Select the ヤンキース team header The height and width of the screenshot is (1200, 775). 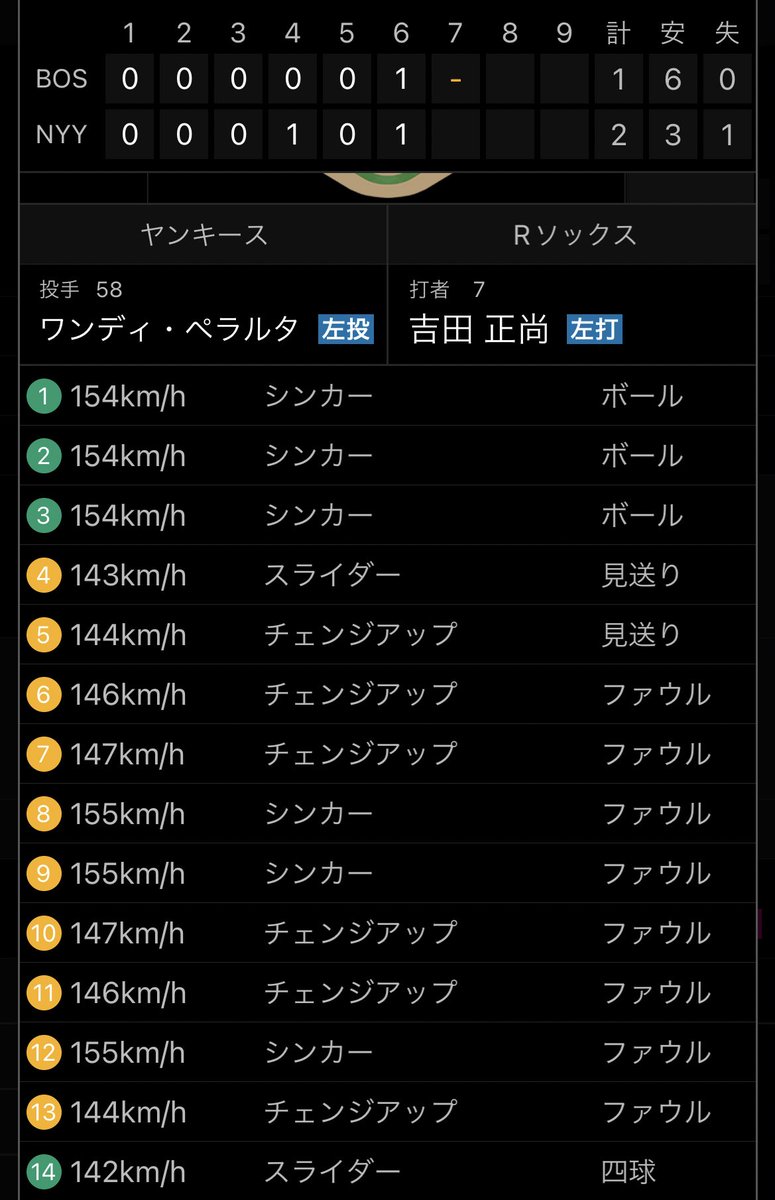(x=204, y=235)
